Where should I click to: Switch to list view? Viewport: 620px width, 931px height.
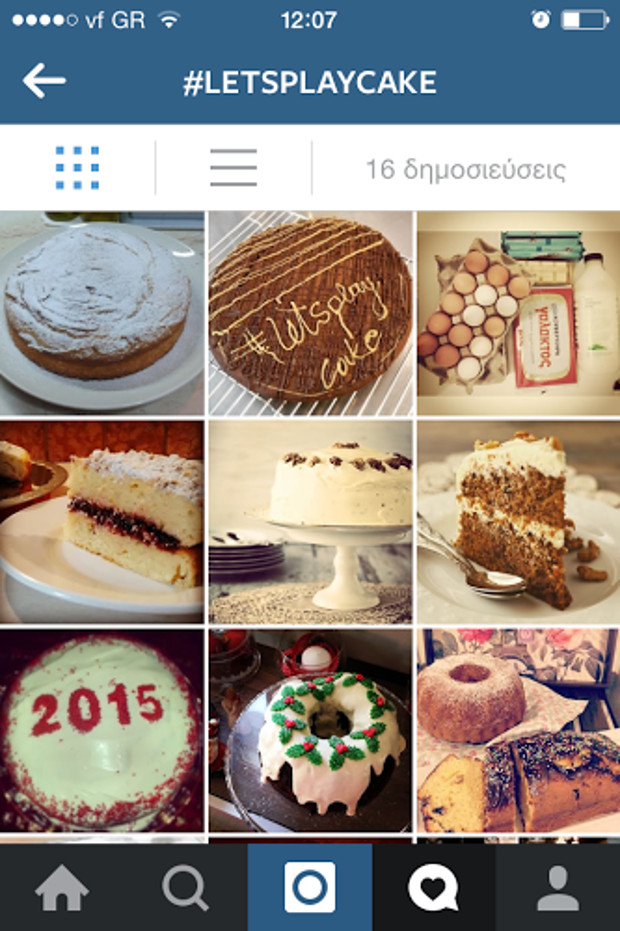(x=233, y=168)
